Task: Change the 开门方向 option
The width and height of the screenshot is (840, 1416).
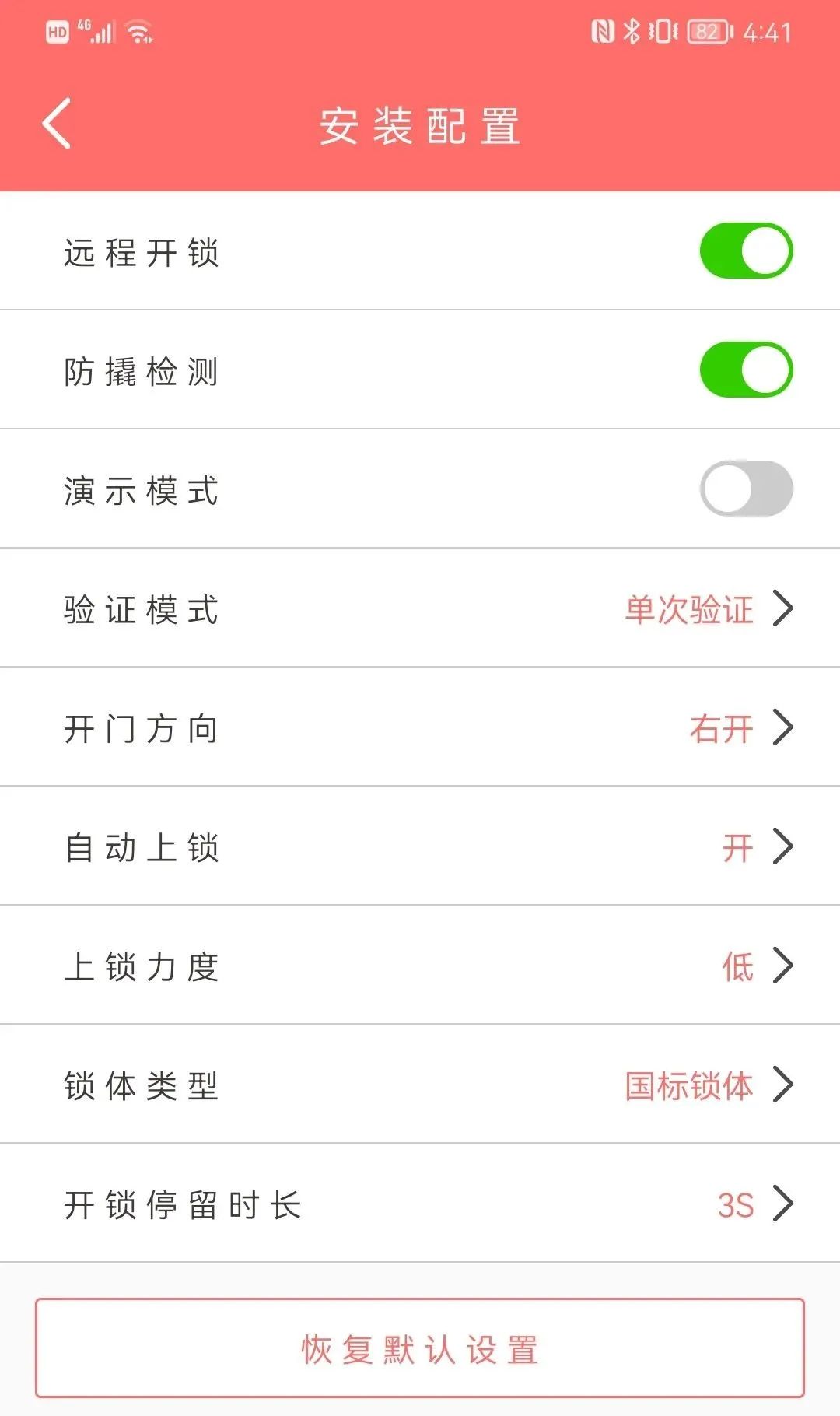Action: click(420, 727)
